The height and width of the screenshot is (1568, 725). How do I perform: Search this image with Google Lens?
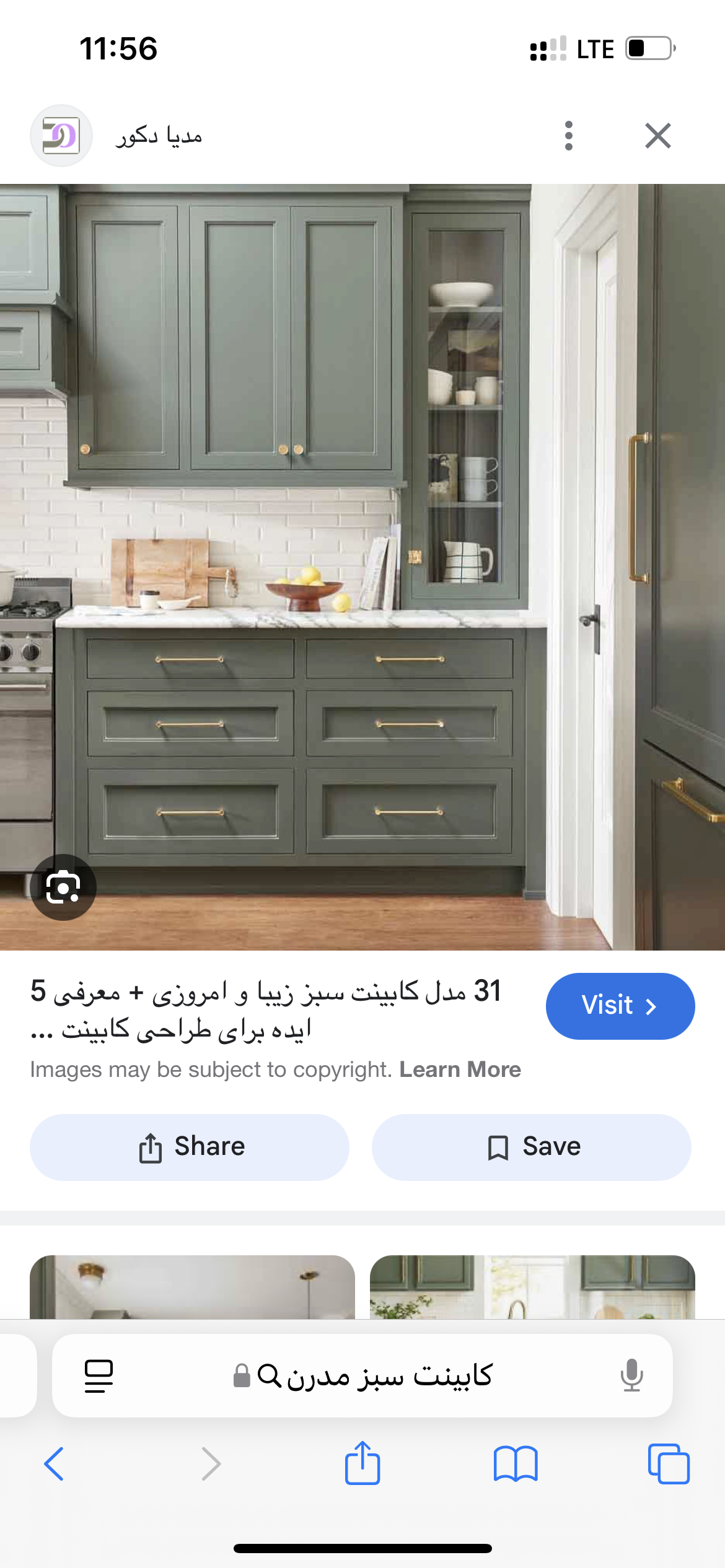[x=63, y=887]
